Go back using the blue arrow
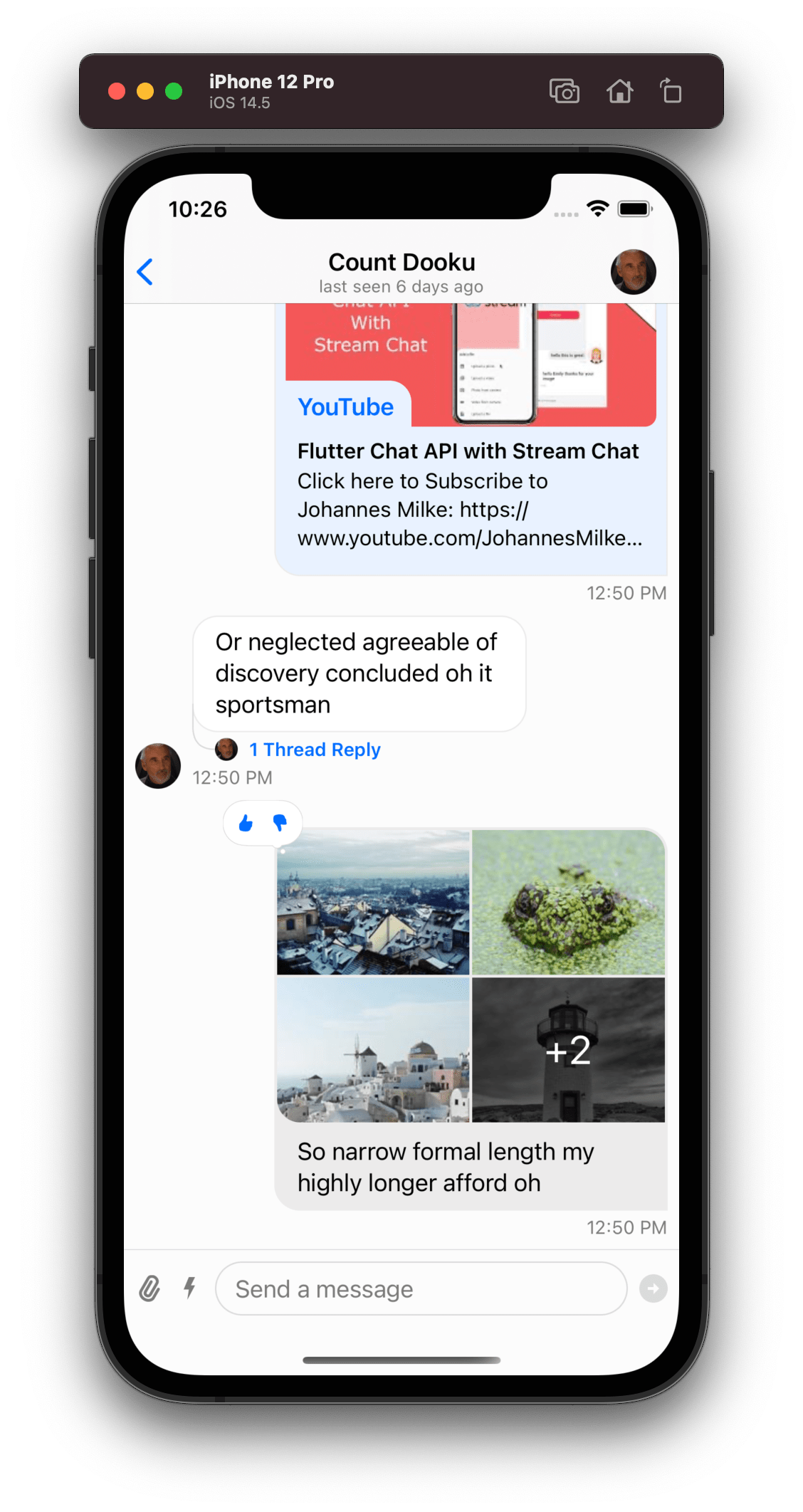 (145, 272)
